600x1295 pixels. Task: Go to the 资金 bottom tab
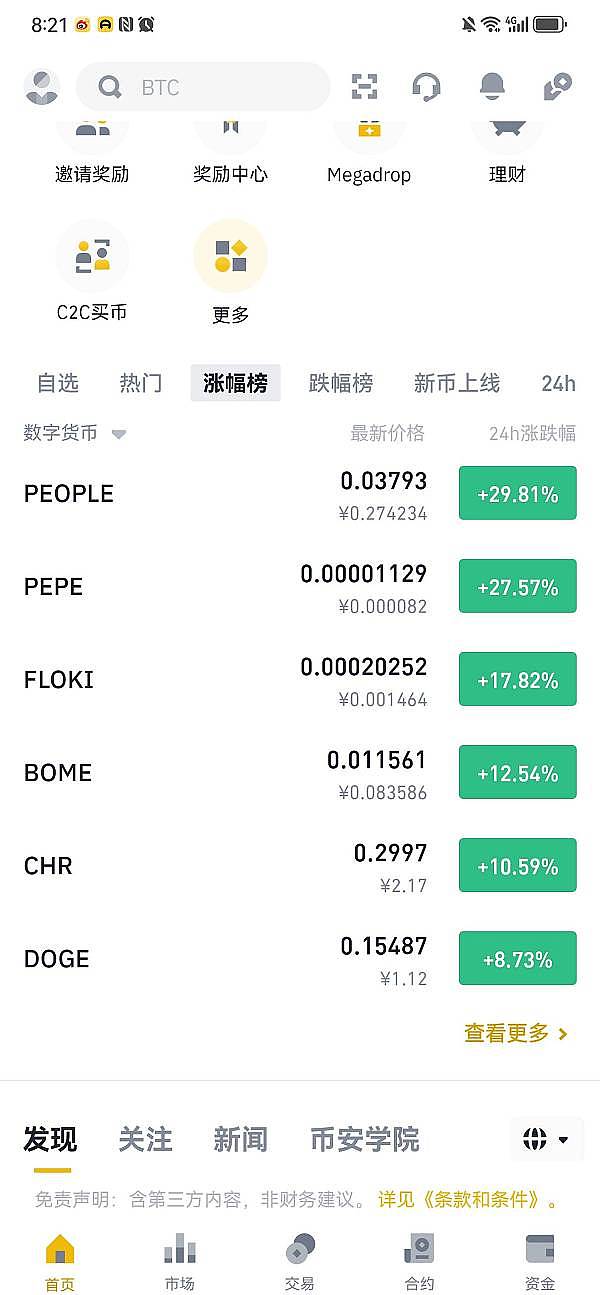[540, 1262]
